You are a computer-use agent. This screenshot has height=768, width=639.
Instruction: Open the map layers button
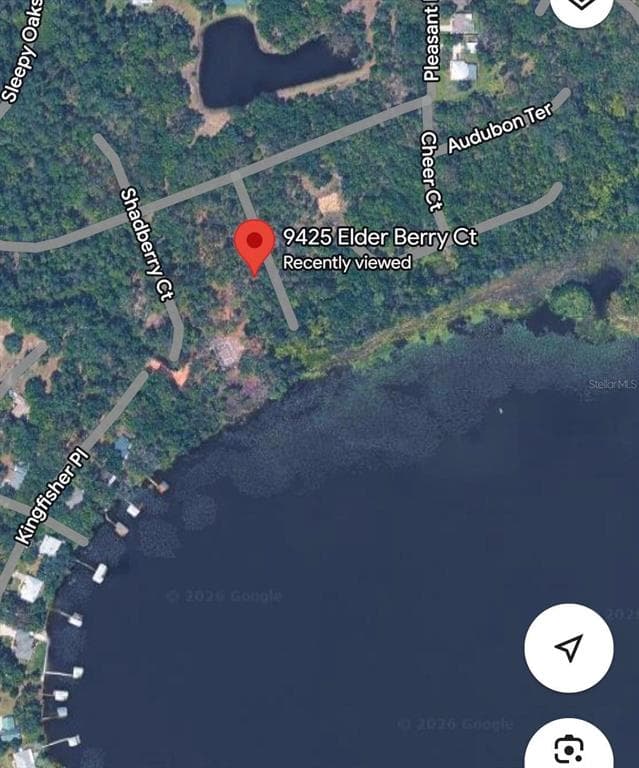coord(581,7)
